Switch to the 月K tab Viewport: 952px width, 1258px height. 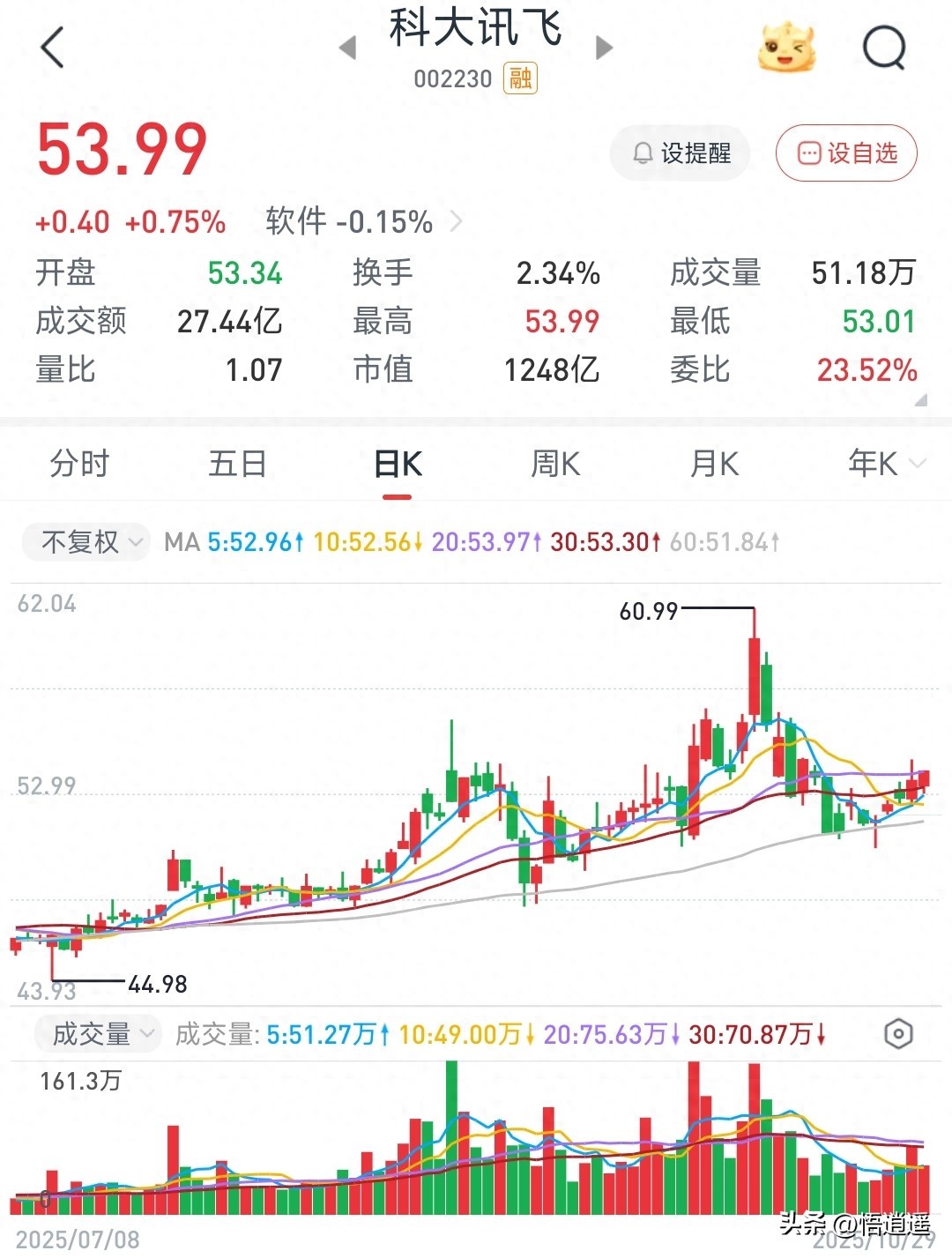(714, 464)
